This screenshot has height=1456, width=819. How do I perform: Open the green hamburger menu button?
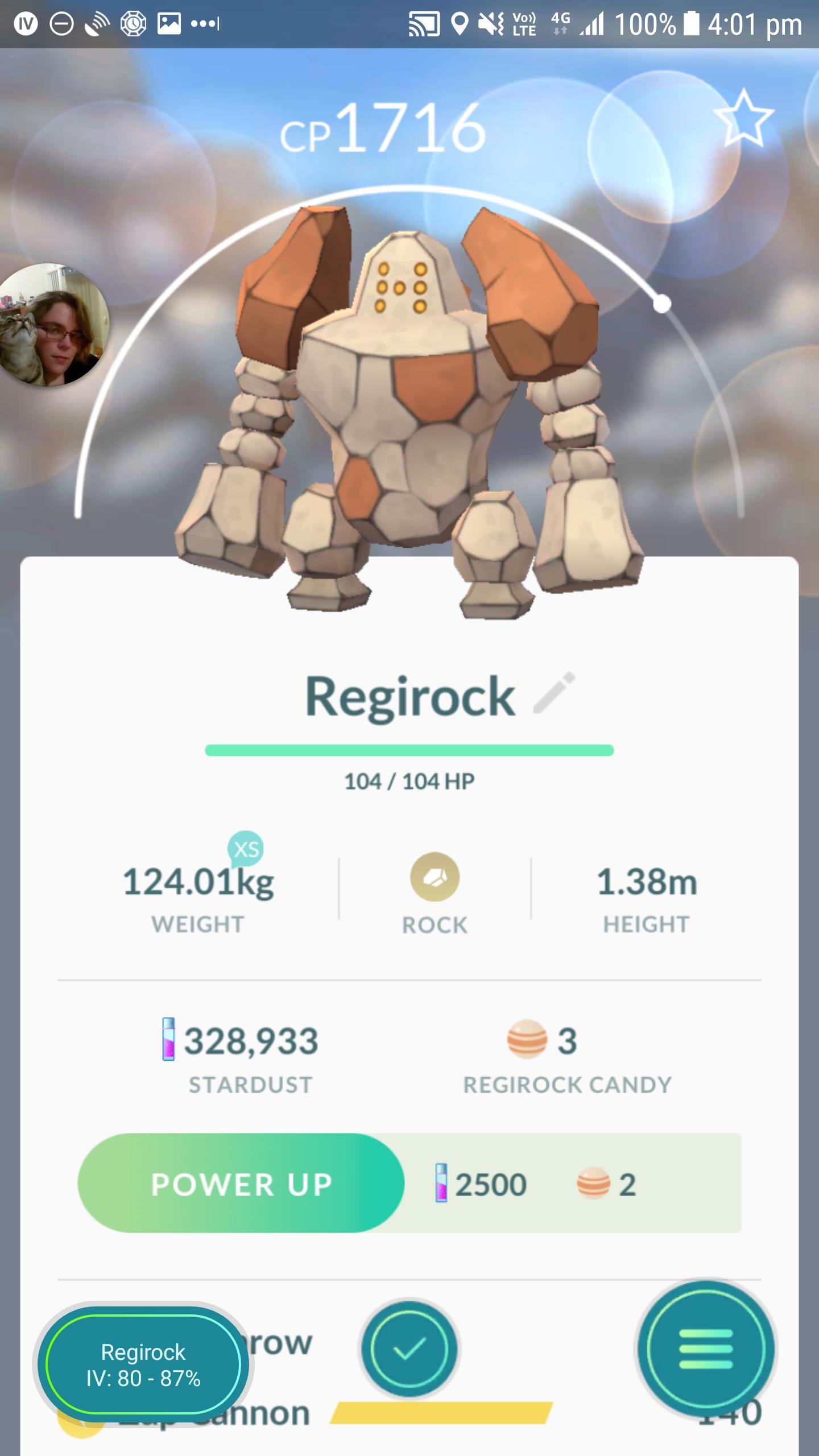click(705, 1349)
